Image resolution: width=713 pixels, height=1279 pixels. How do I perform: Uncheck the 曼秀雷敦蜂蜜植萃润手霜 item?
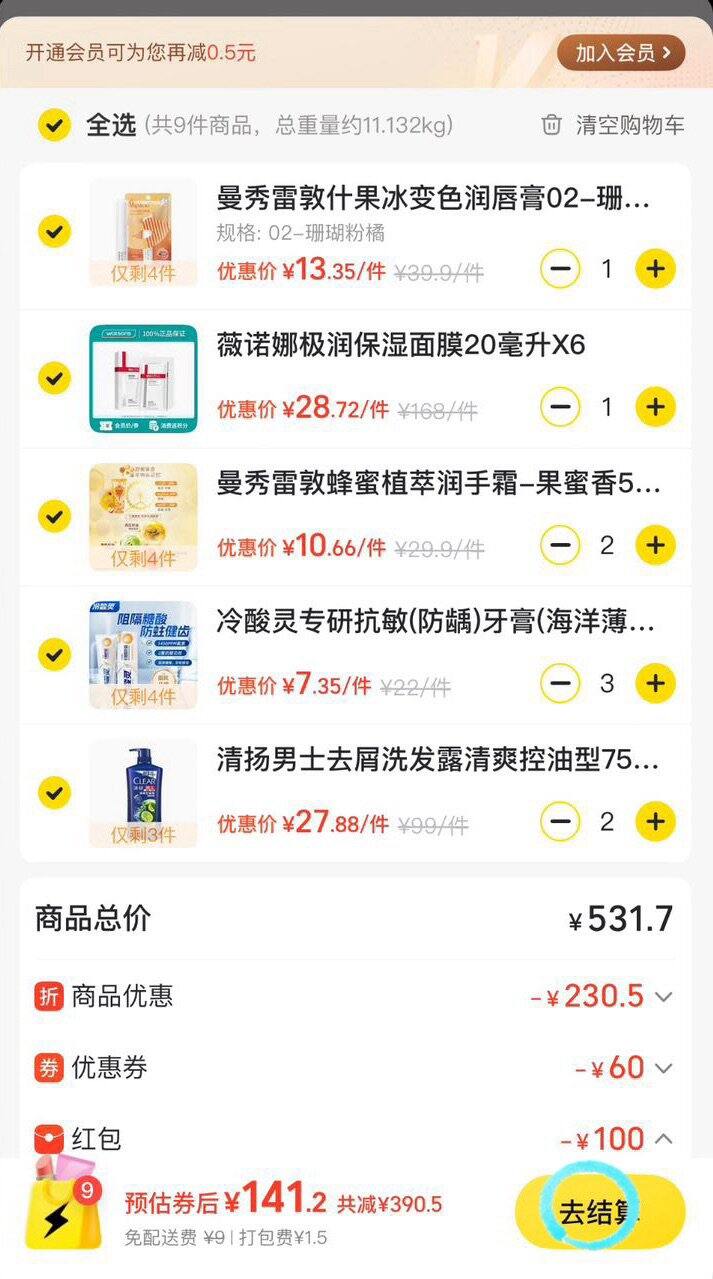[x=54, y=516]
